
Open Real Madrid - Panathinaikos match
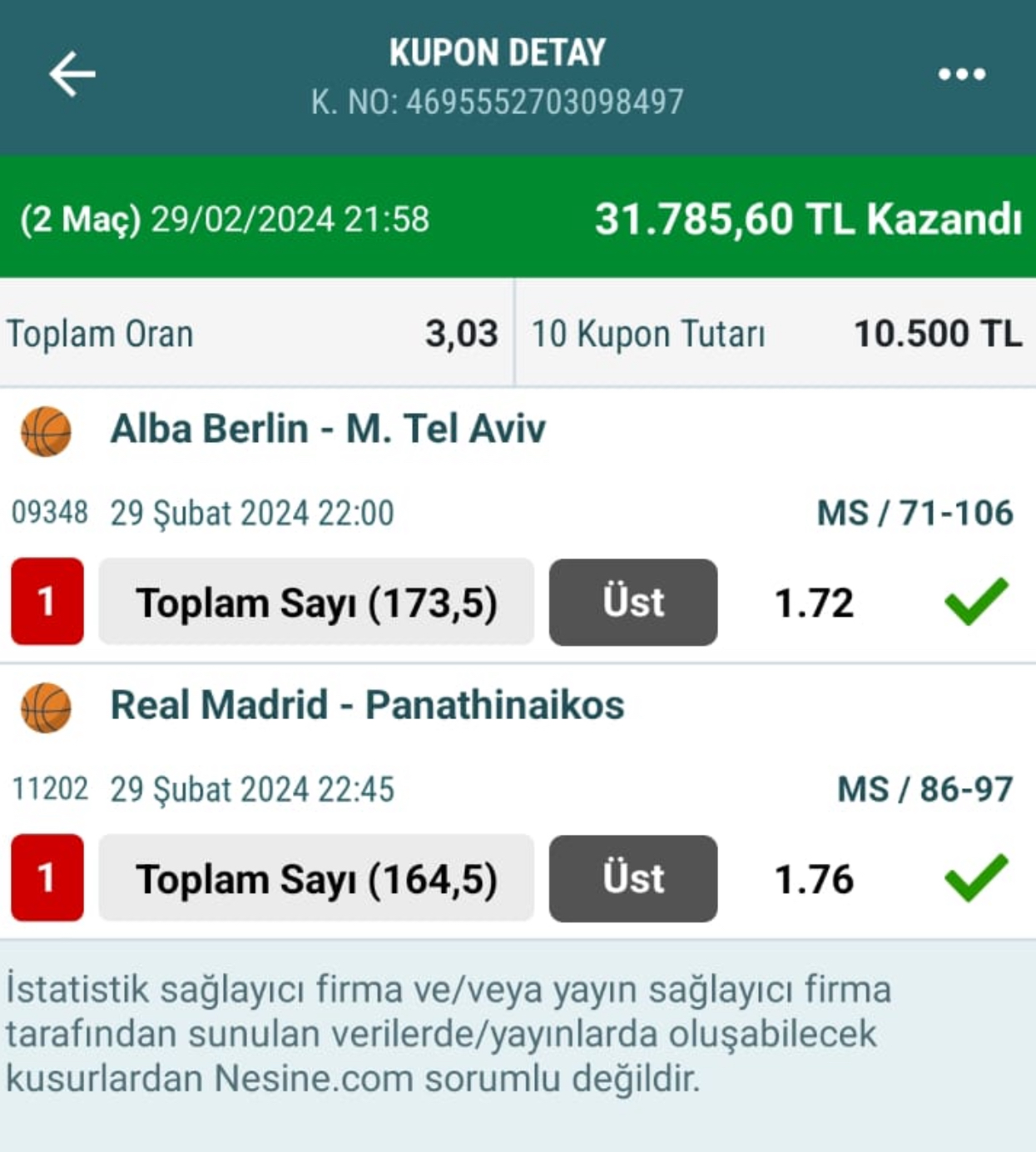(x=367, y=706)
